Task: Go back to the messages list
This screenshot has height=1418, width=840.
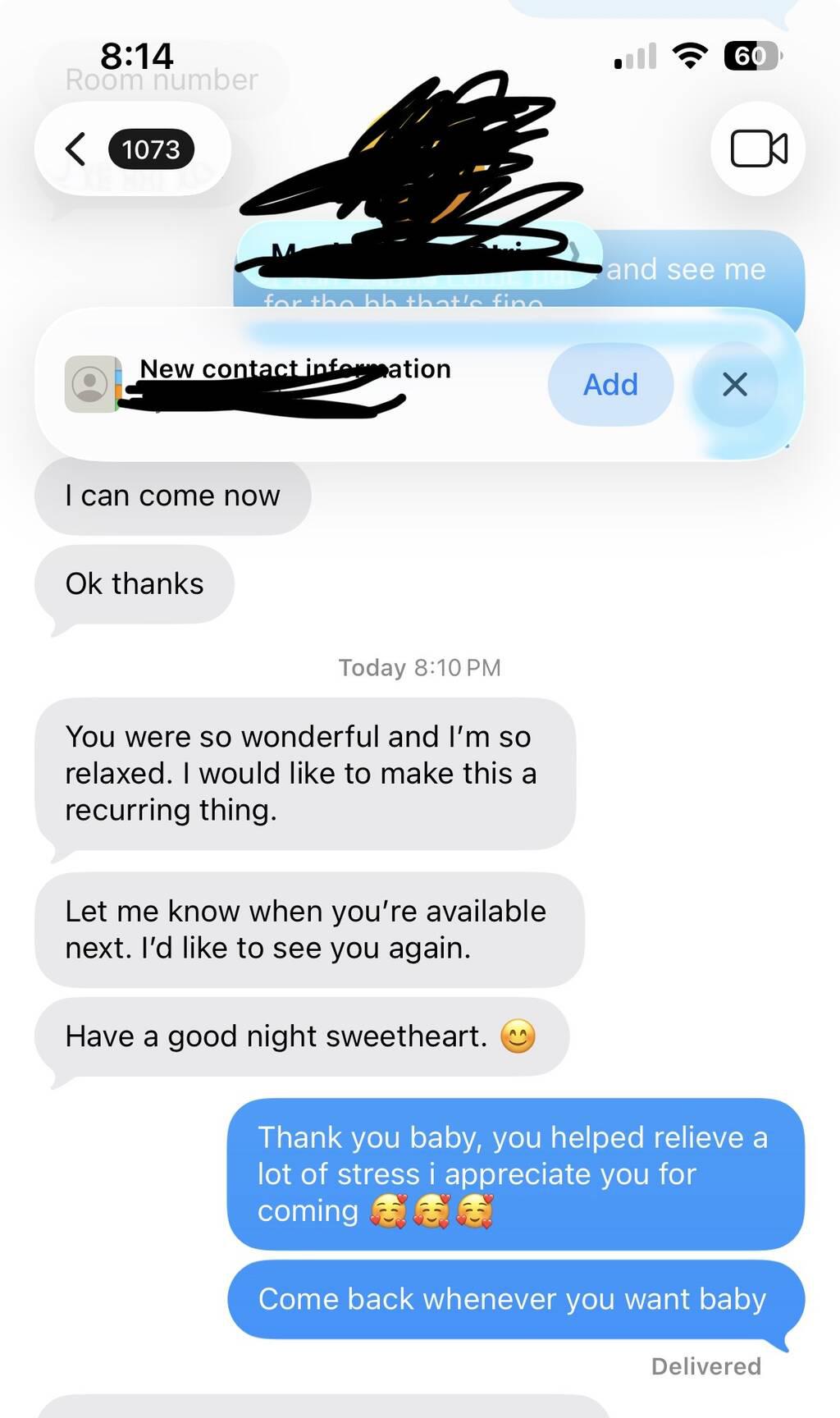Action: 77,149
